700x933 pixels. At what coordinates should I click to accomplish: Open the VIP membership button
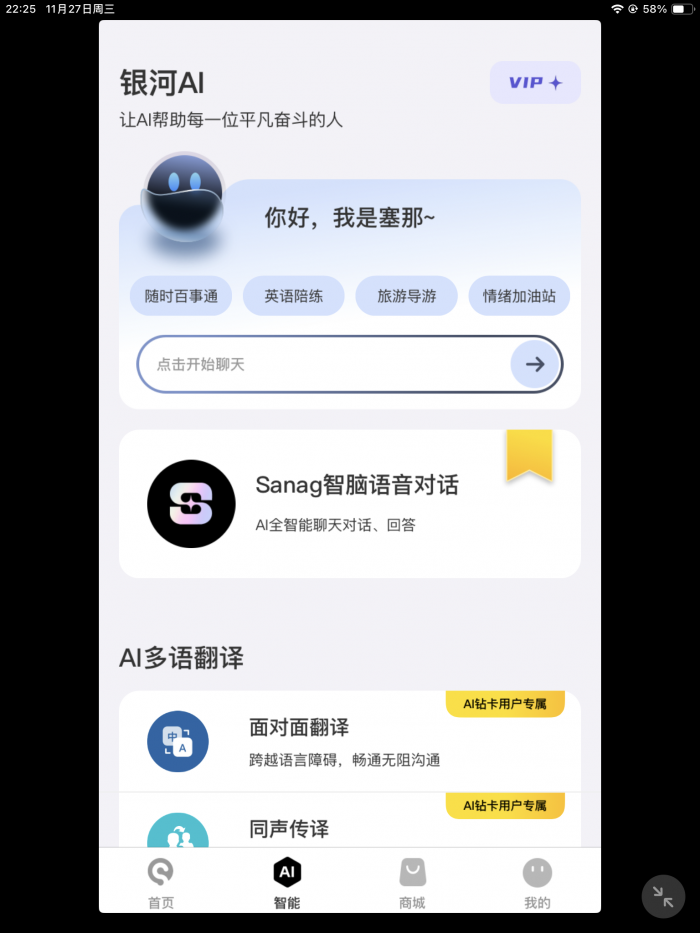(x=535, y=83)
